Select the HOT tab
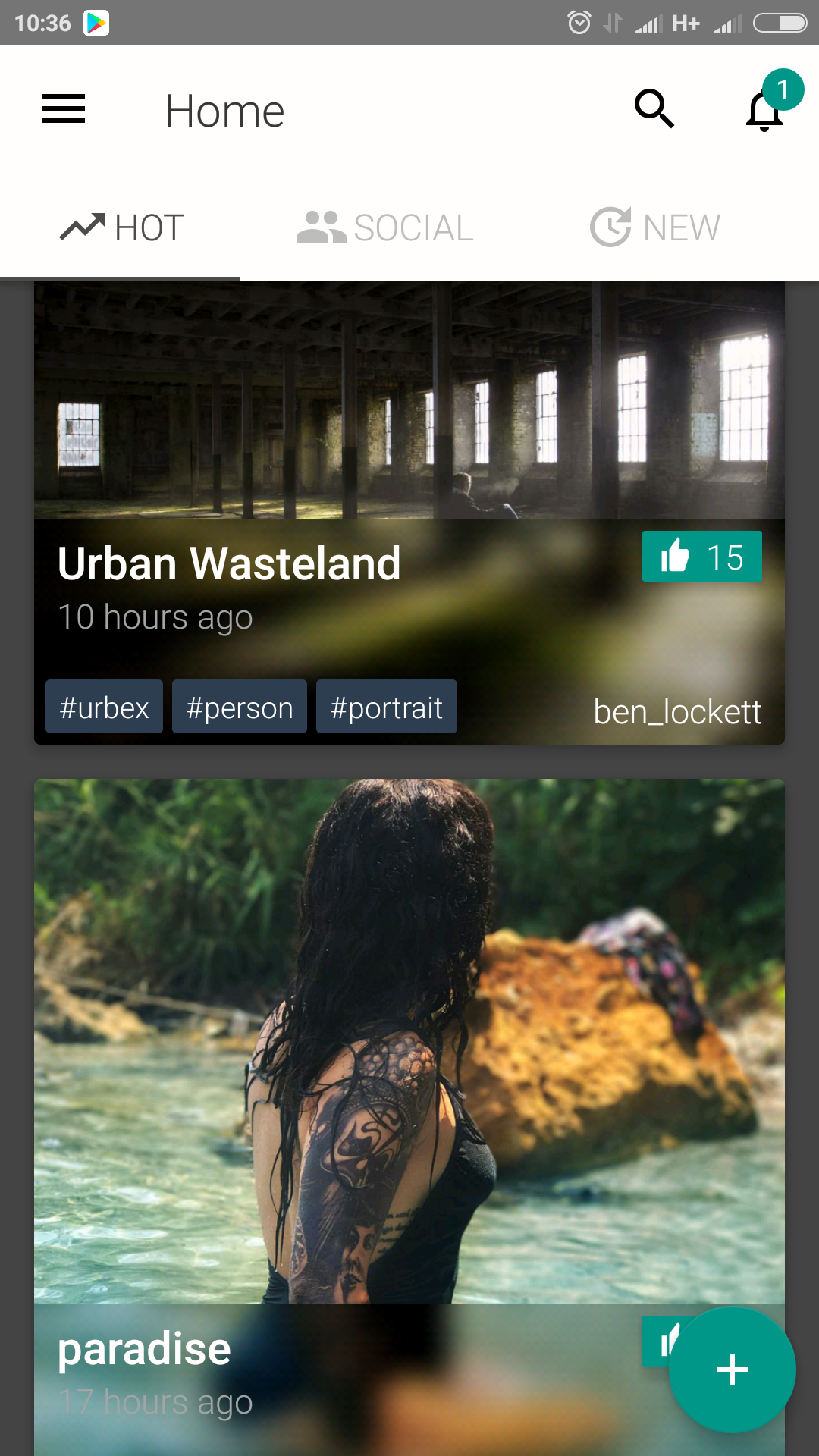819x1456 pixels. click(121, 227)
